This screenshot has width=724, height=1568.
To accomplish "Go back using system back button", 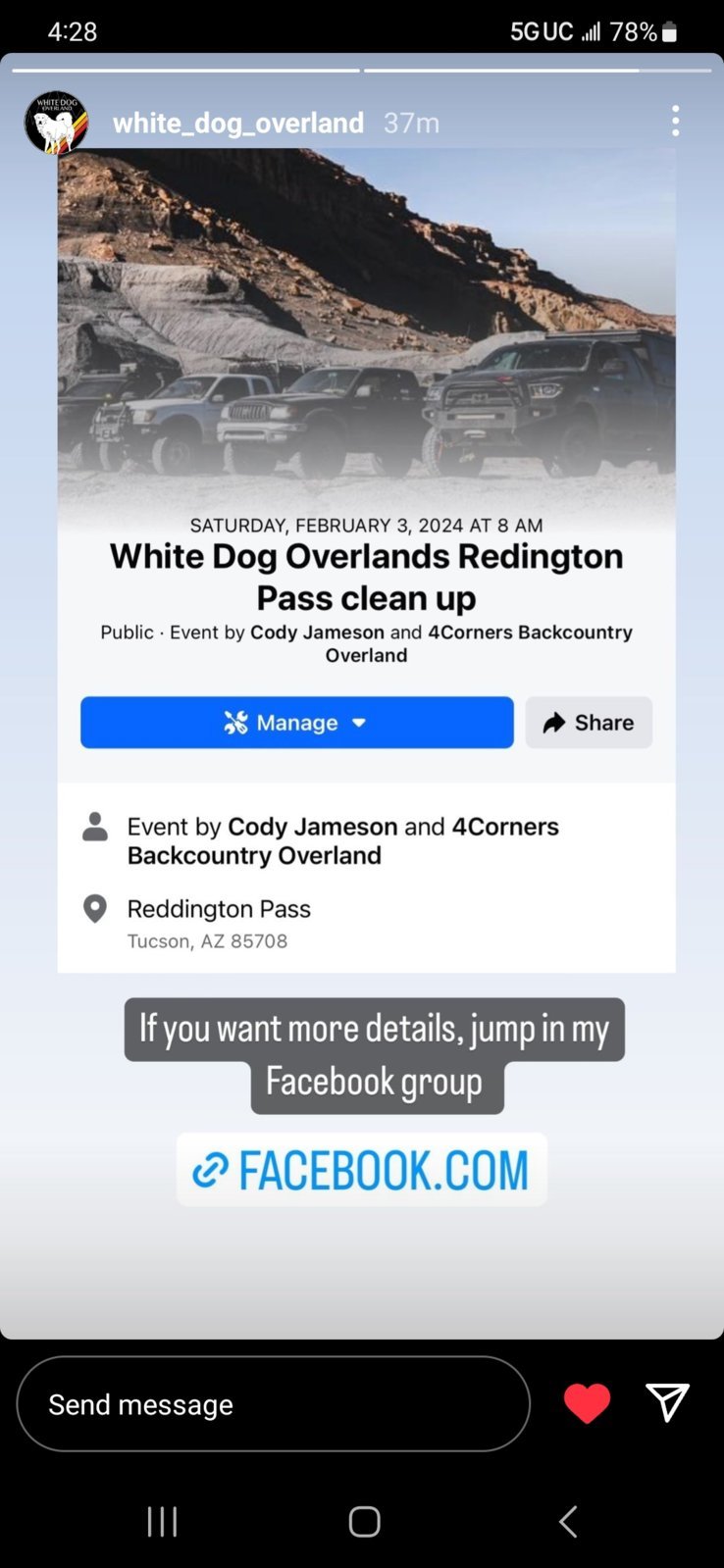I will pyautogui.click(x=568, y=1521).
